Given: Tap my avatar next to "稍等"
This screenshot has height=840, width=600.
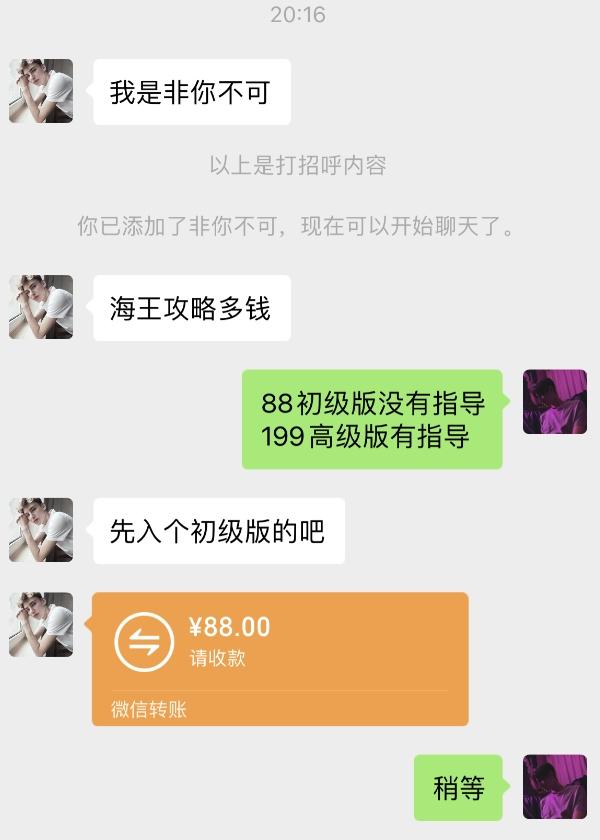Looking at the screenshot, I should pos(554,787).
